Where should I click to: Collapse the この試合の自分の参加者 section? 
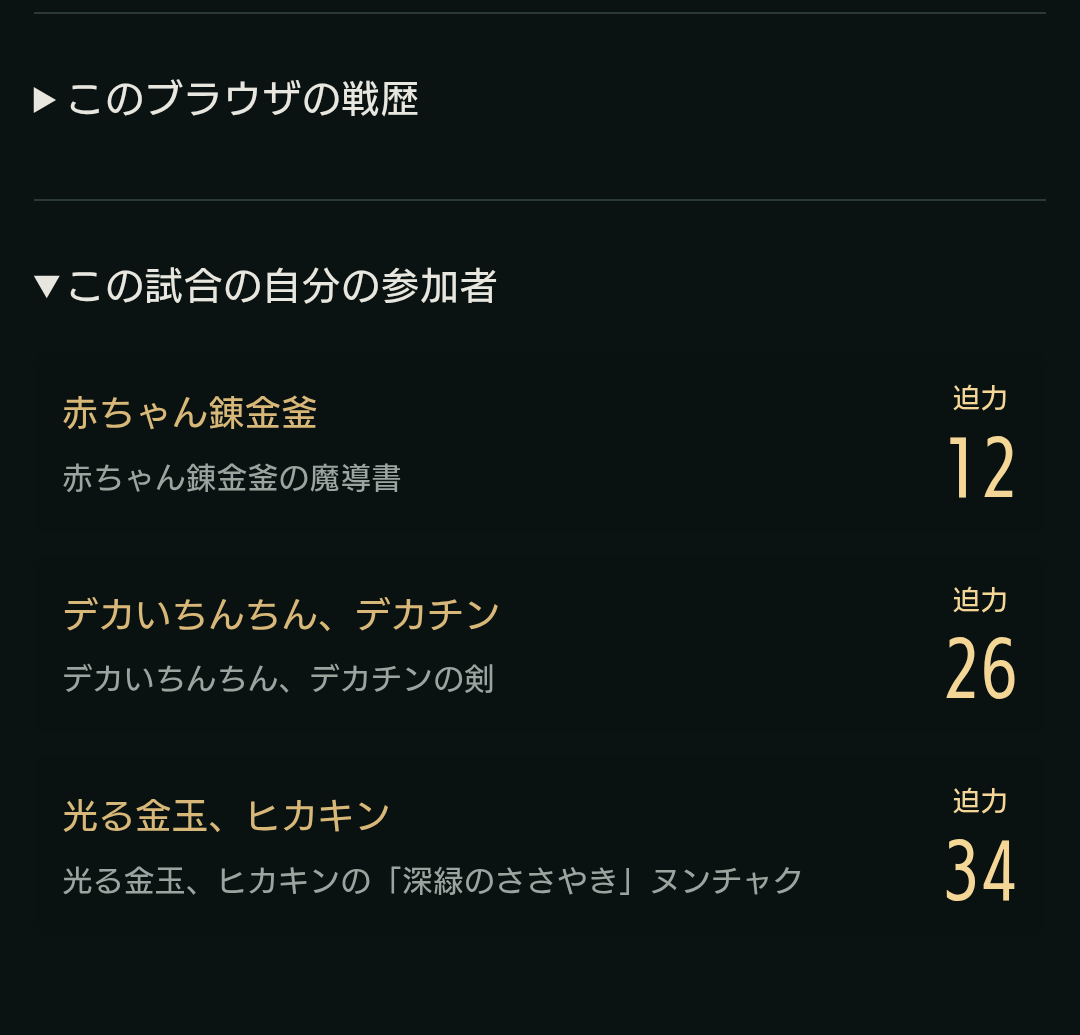point(265,286)
